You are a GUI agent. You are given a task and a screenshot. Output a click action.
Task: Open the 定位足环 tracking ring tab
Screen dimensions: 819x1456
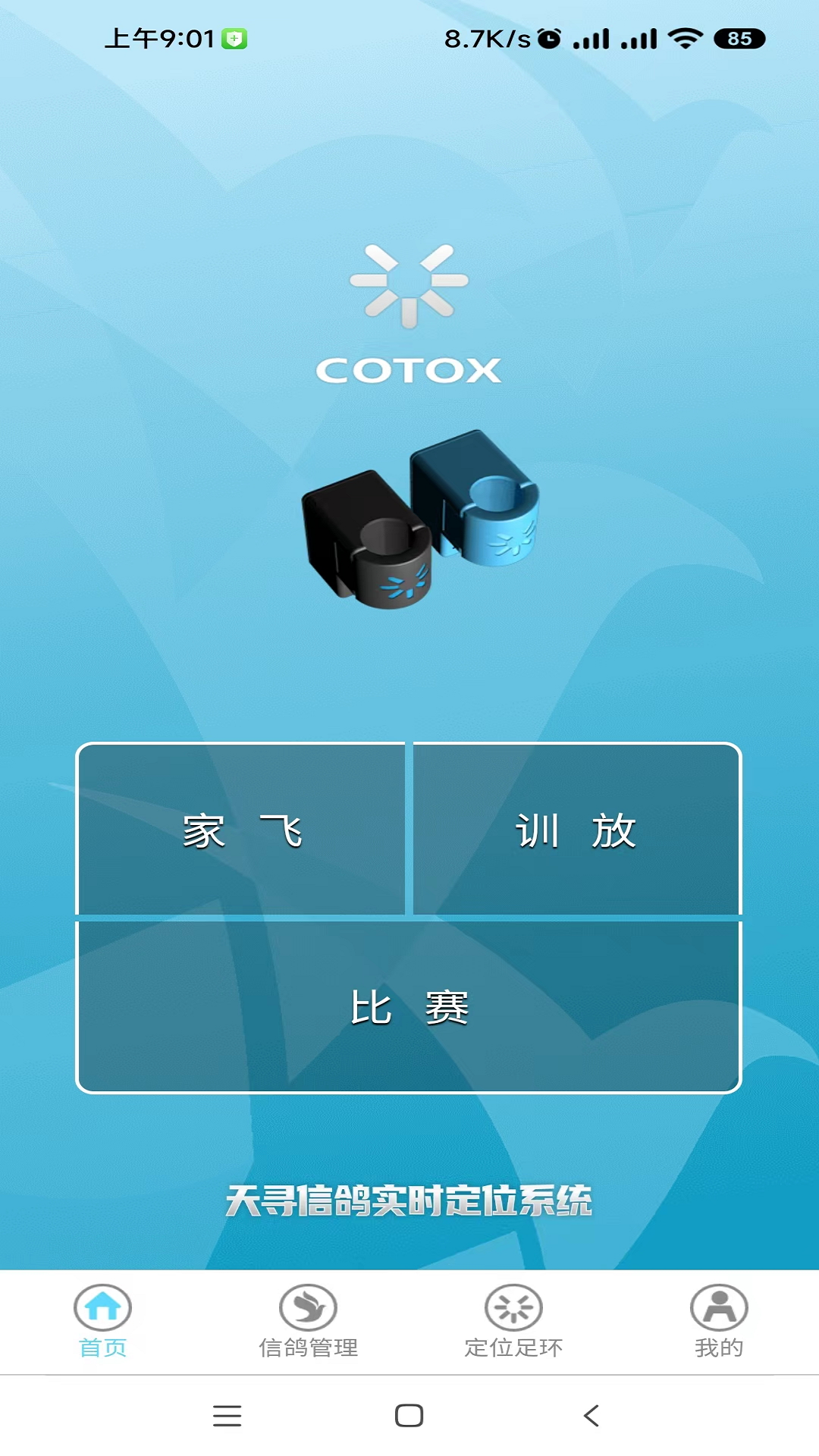(513, 1321)
